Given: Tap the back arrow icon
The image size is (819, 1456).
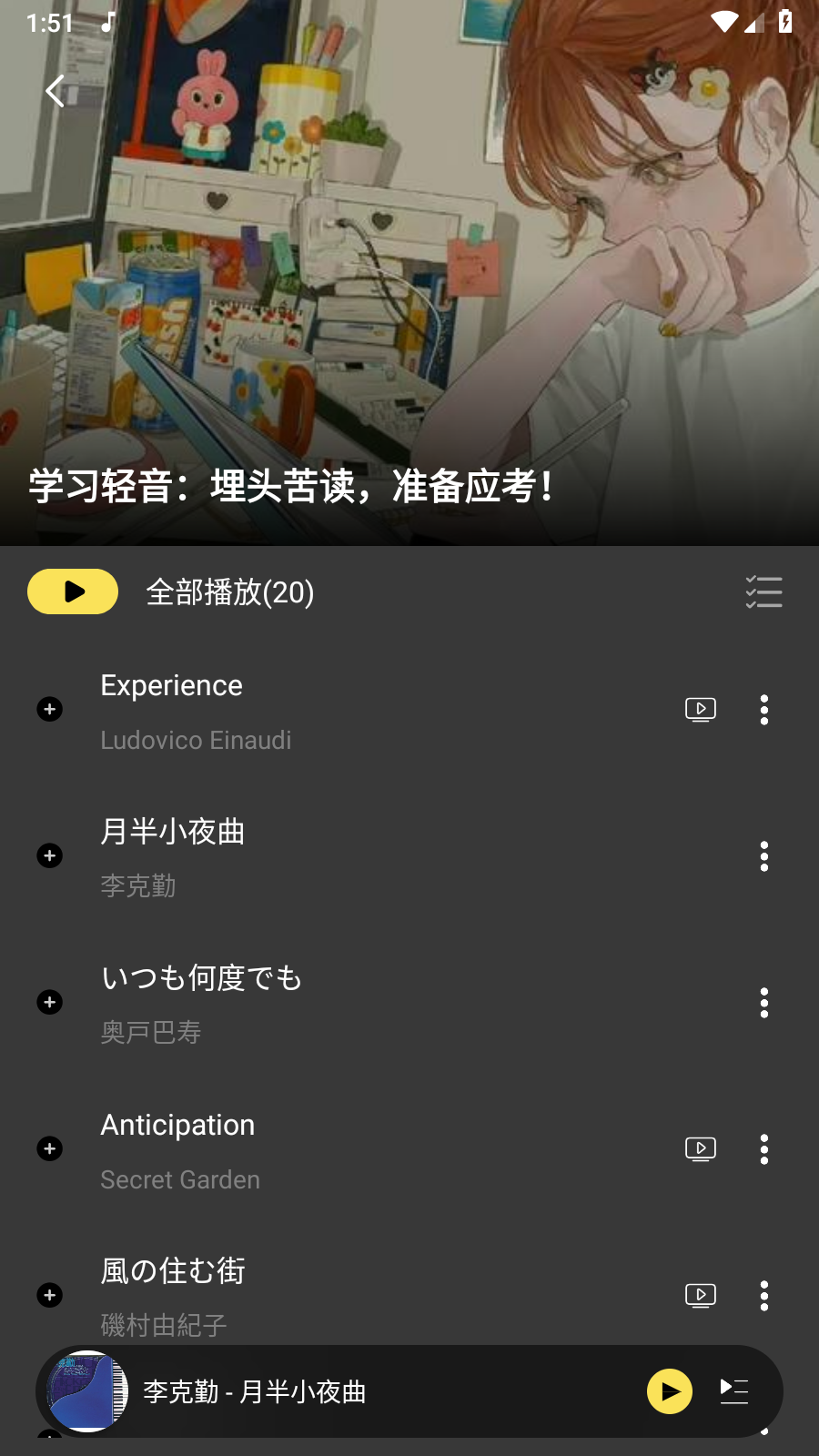Looking at the screenshot, I should (55, 90).
